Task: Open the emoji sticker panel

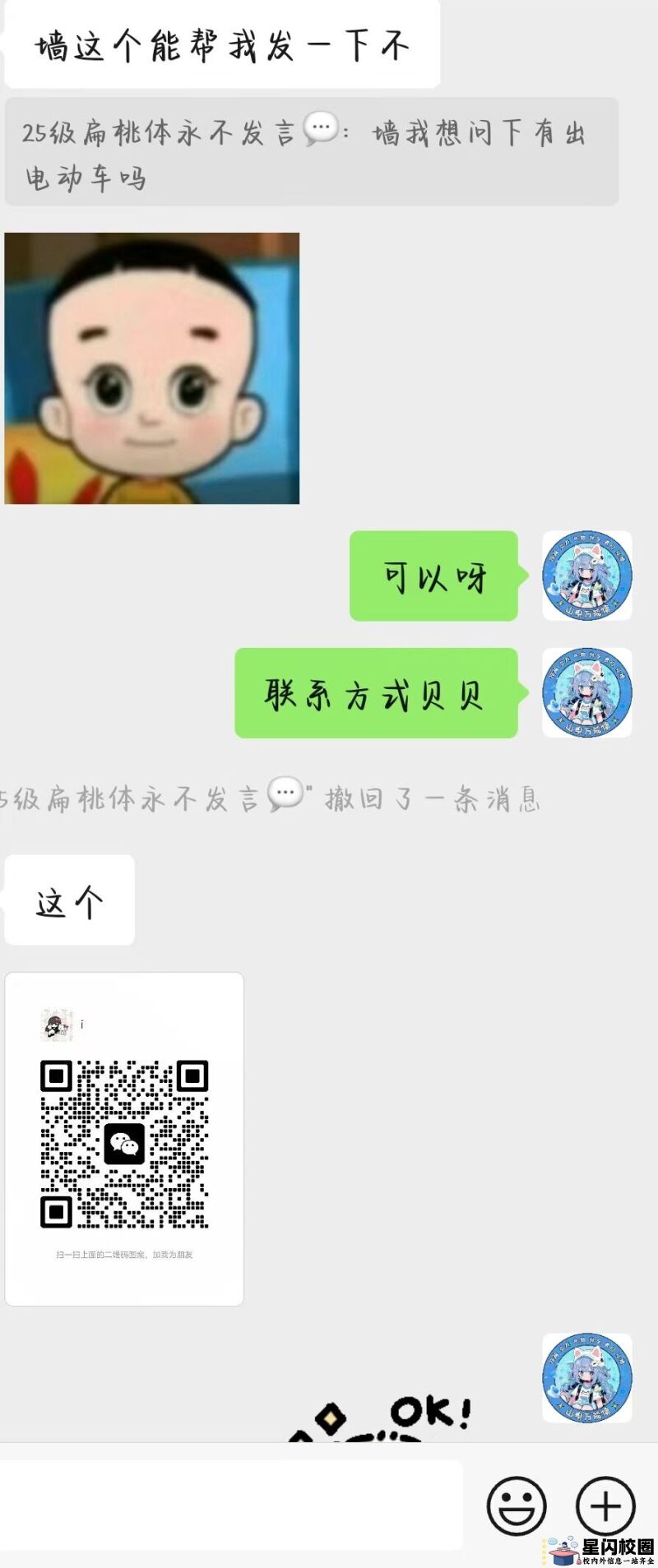Action: [517, 1506]
